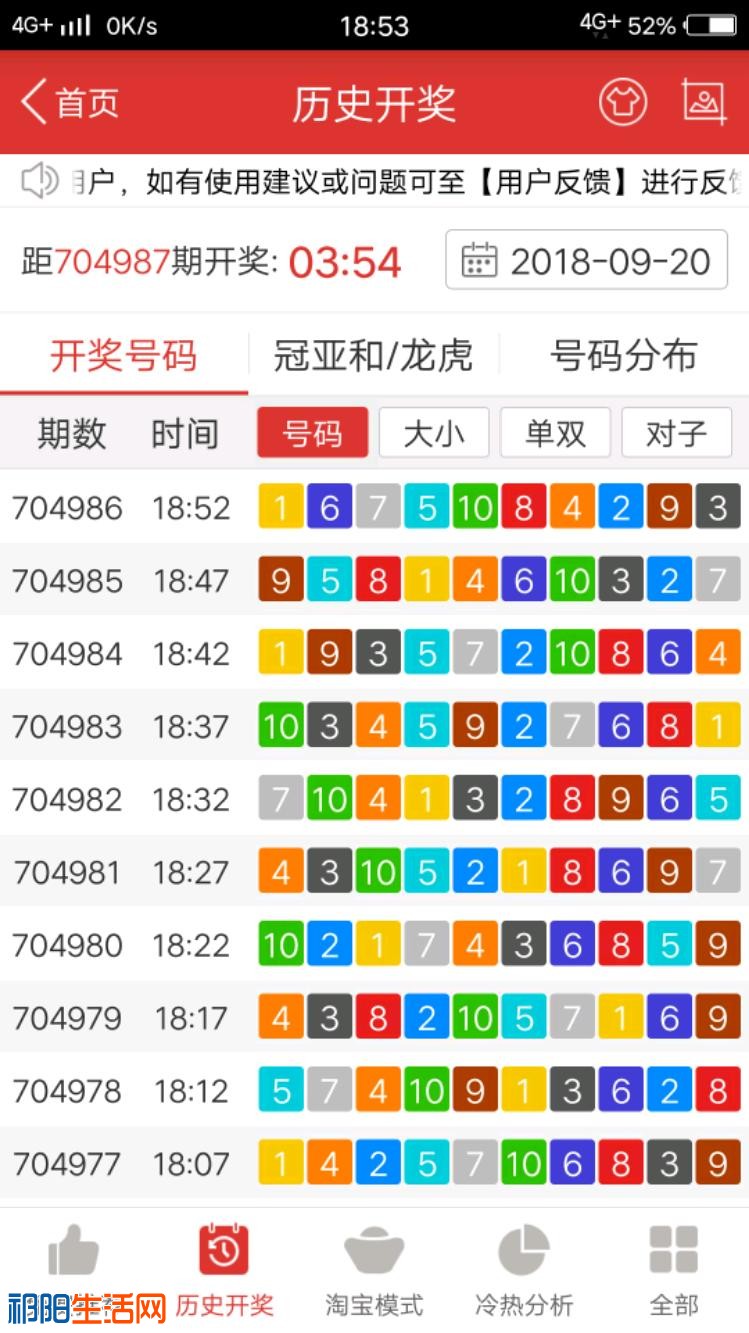Select the 号码 filter button
The width and height of the screenshot is (749, 1333).
point(312,433)
